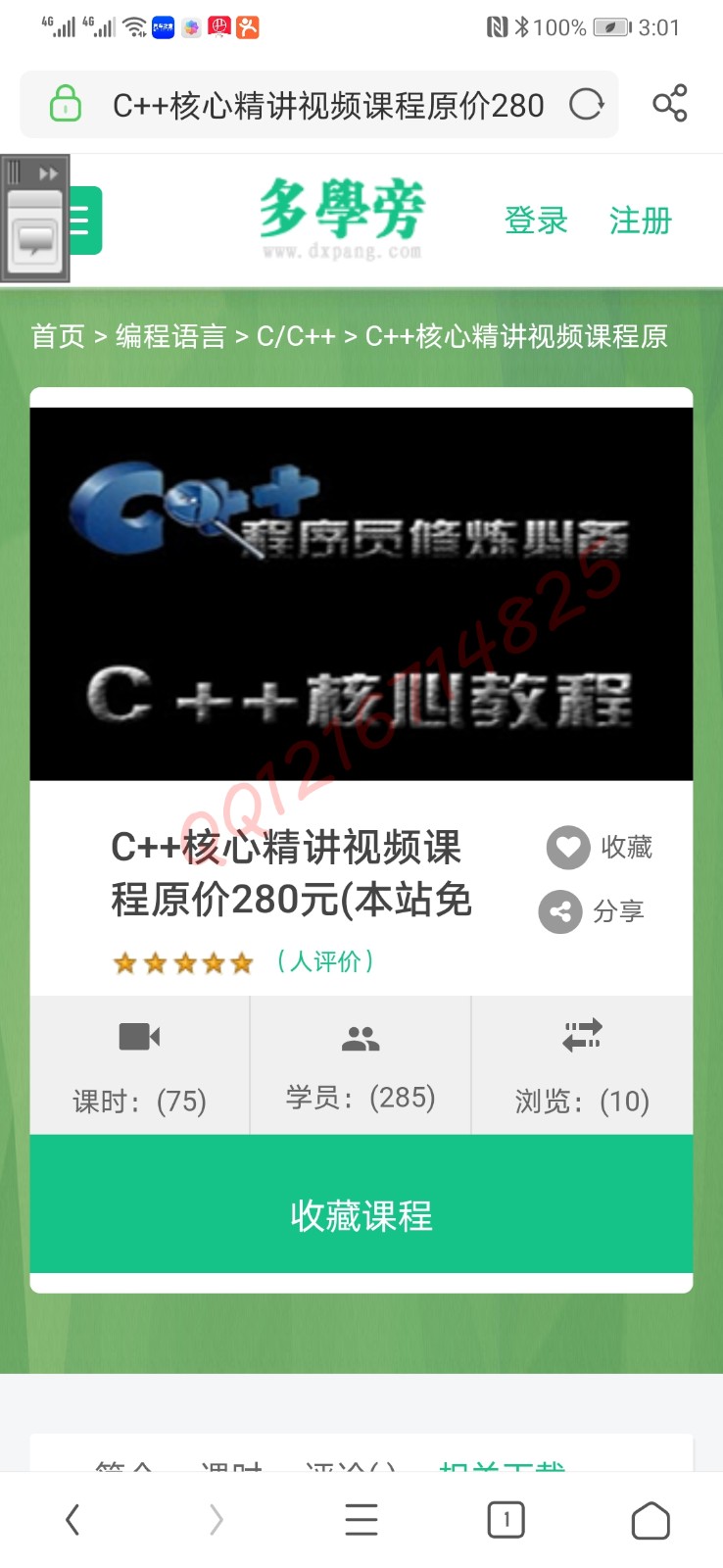Tap 注册 to register an account
The width and height of the screenshot is (723, 1568).
(641, 221)
